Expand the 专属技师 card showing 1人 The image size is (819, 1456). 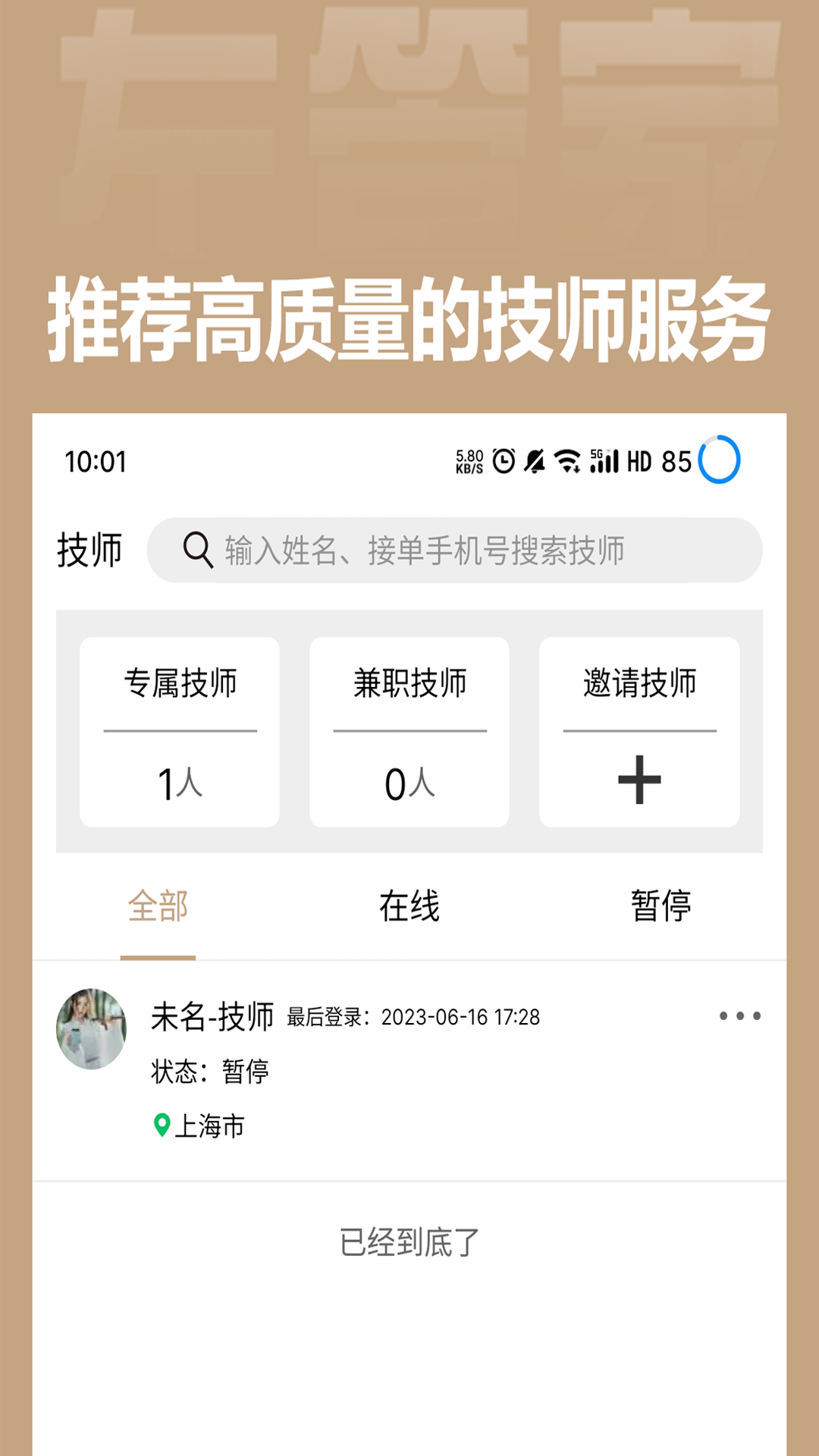[x=180, y=730]
